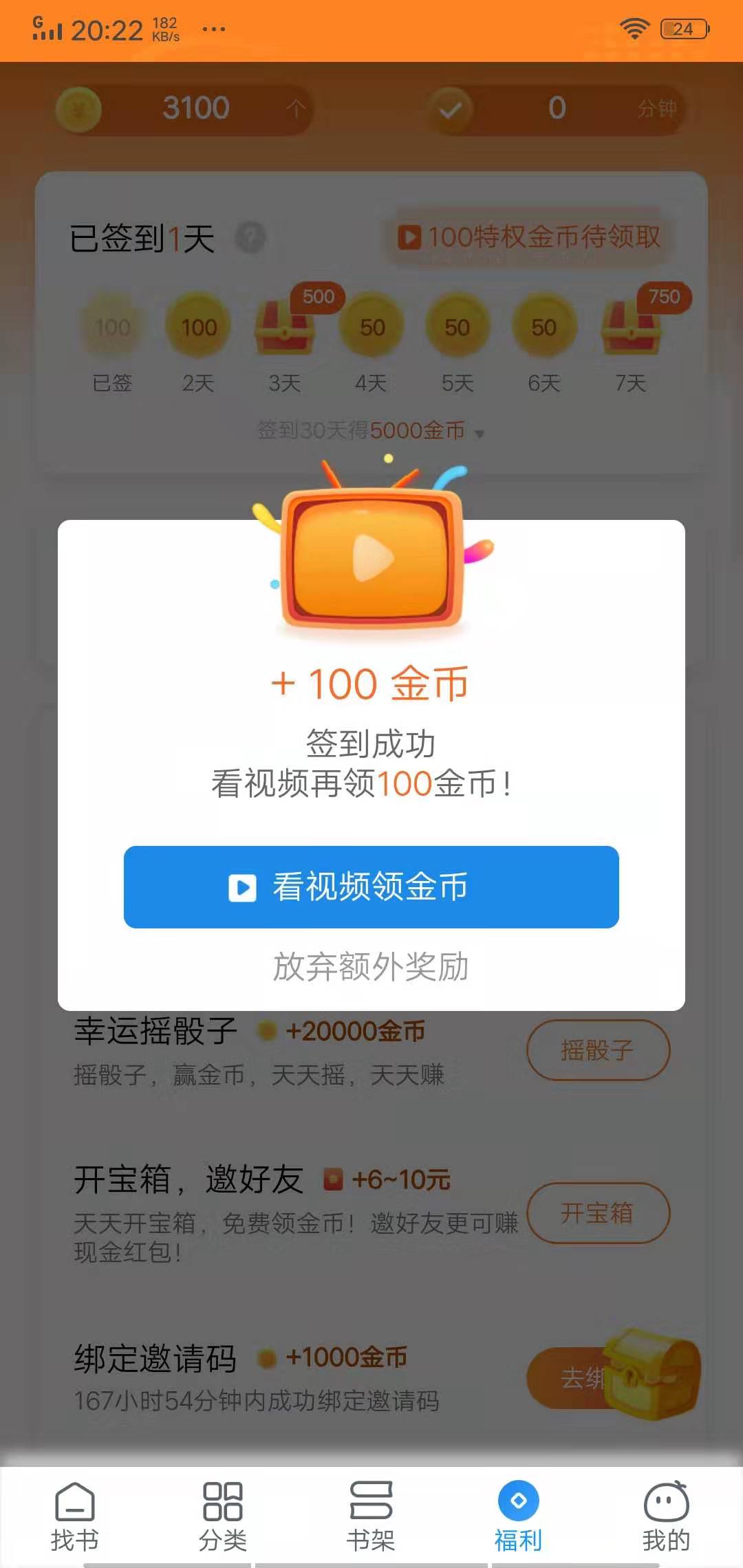Open the 书架 tab

click(371, 1503)
